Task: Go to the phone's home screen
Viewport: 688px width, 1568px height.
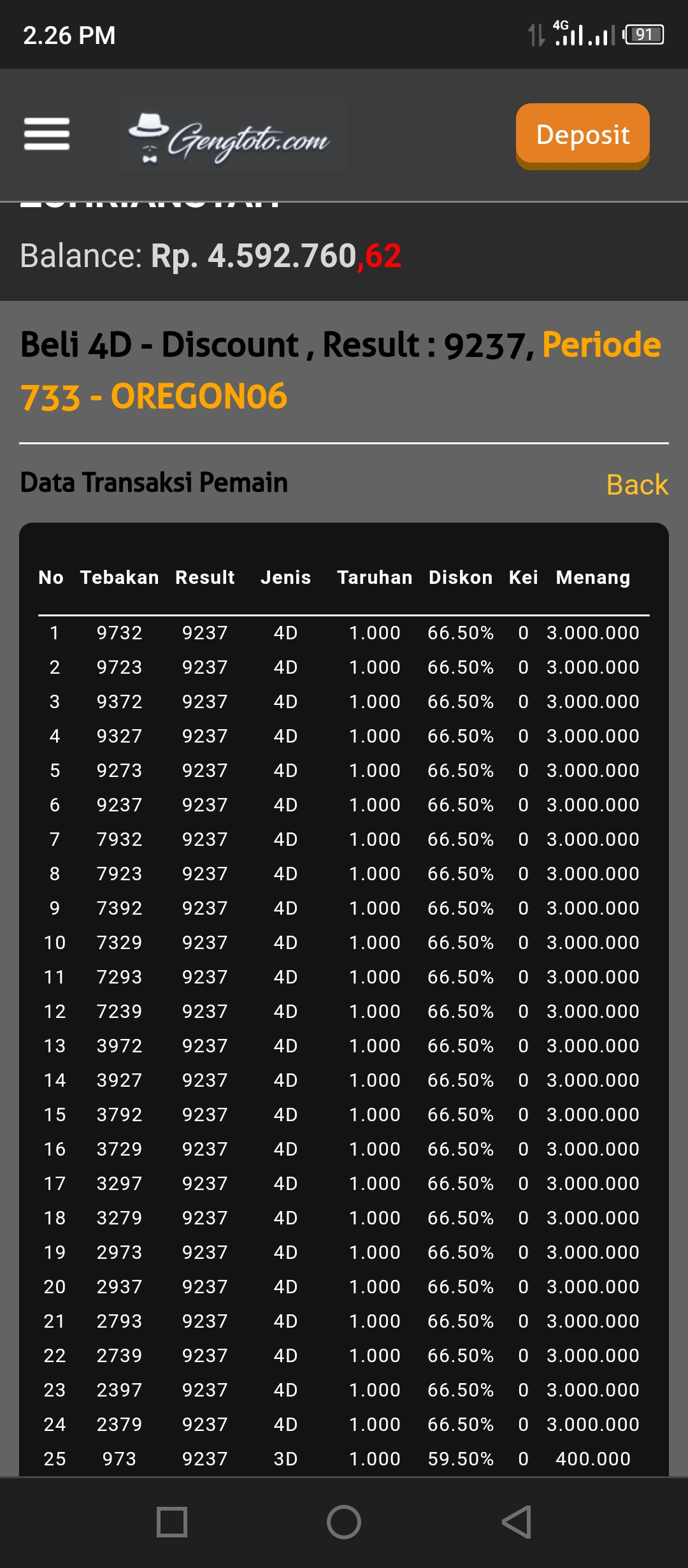Action: tap(344, 1522)
